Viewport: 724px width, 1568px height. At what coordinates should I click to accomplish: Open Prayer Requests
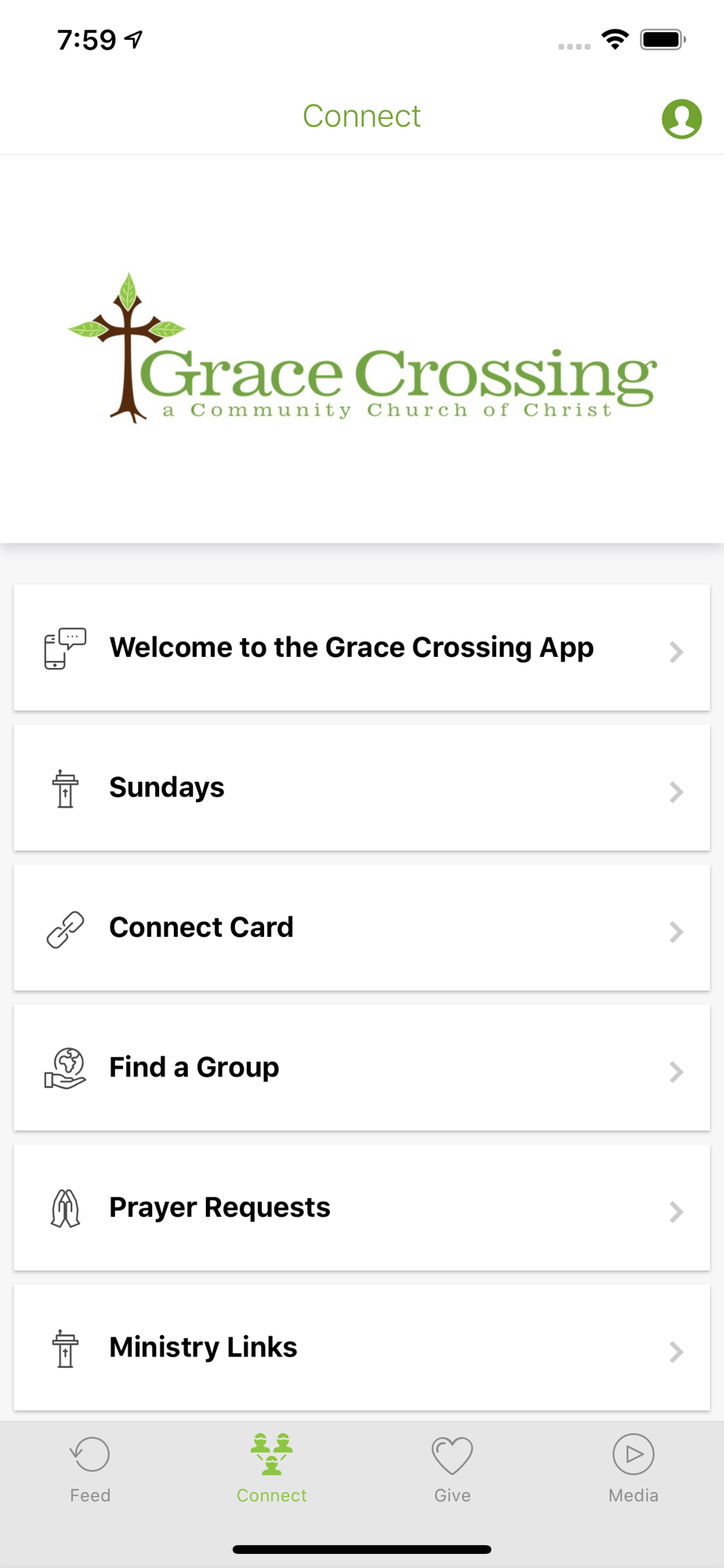(x=362, y=1207)
